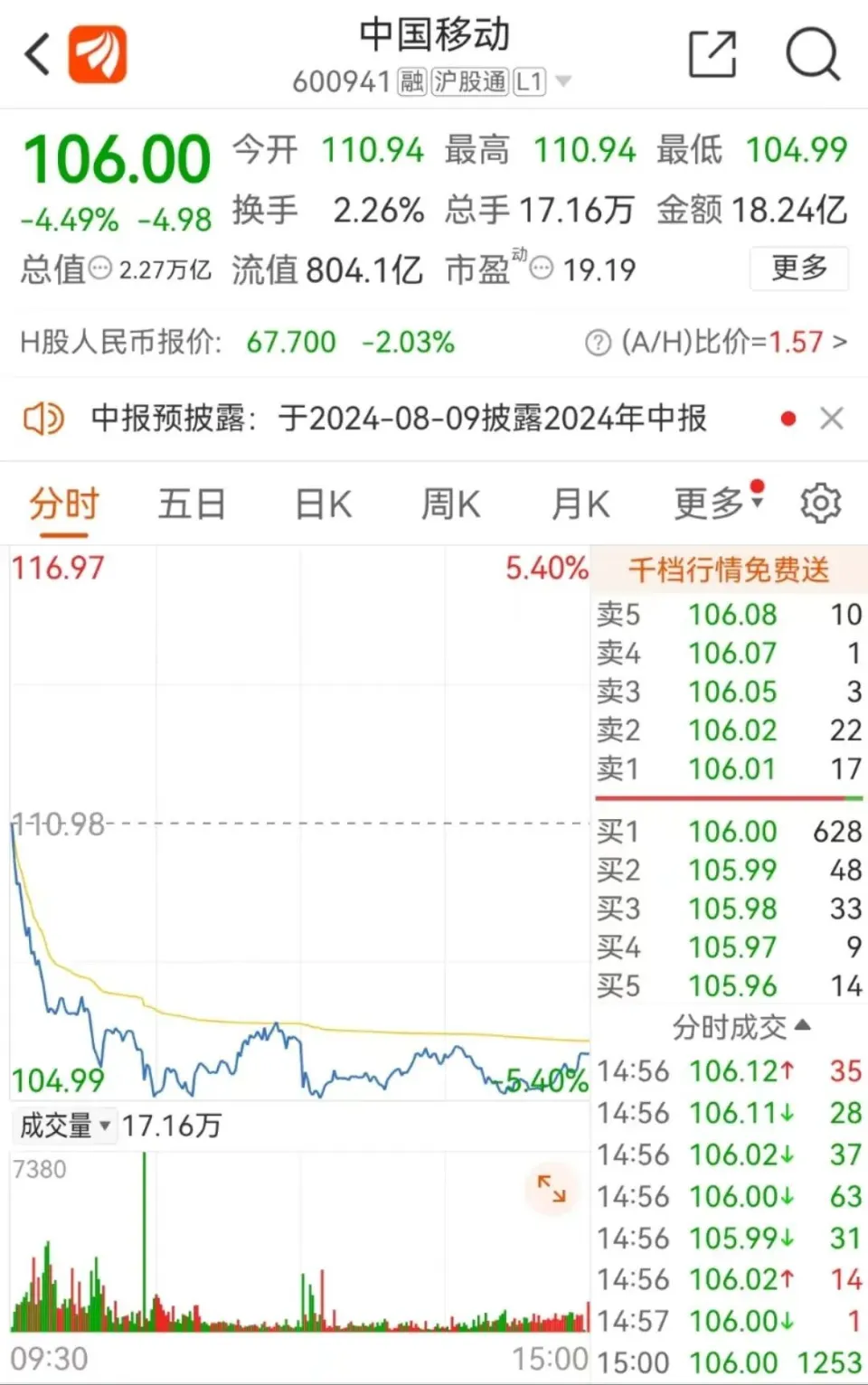This screenshot has width=868, height=1385.
Task: Dismiss the 中报预披露 notice
Action: pos(831,418)
